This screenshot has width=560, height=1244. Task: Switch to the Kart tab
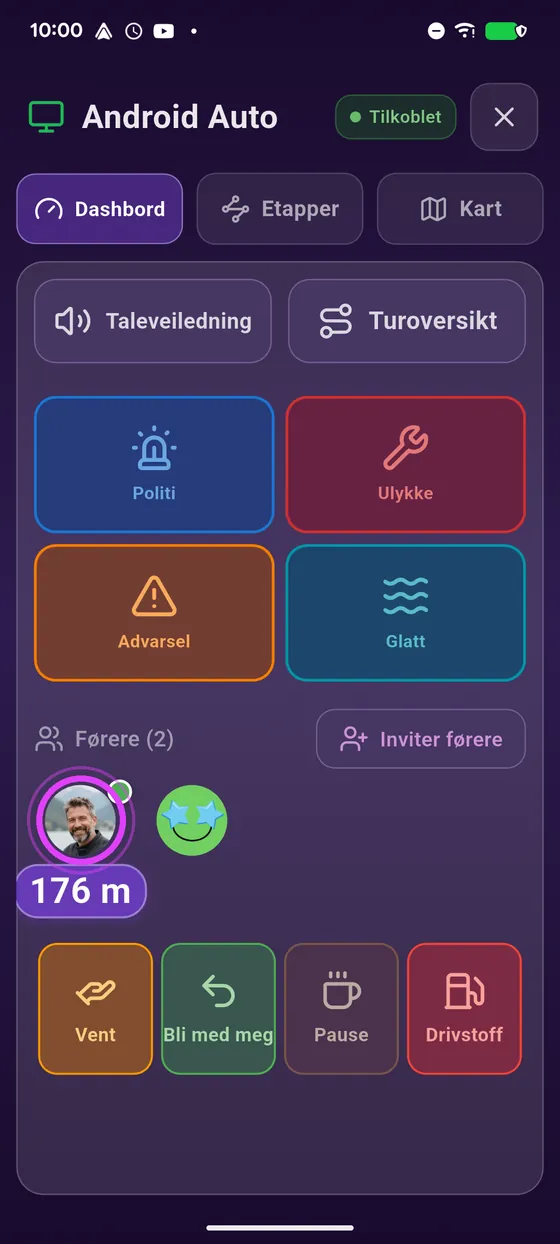coord(460,209)
